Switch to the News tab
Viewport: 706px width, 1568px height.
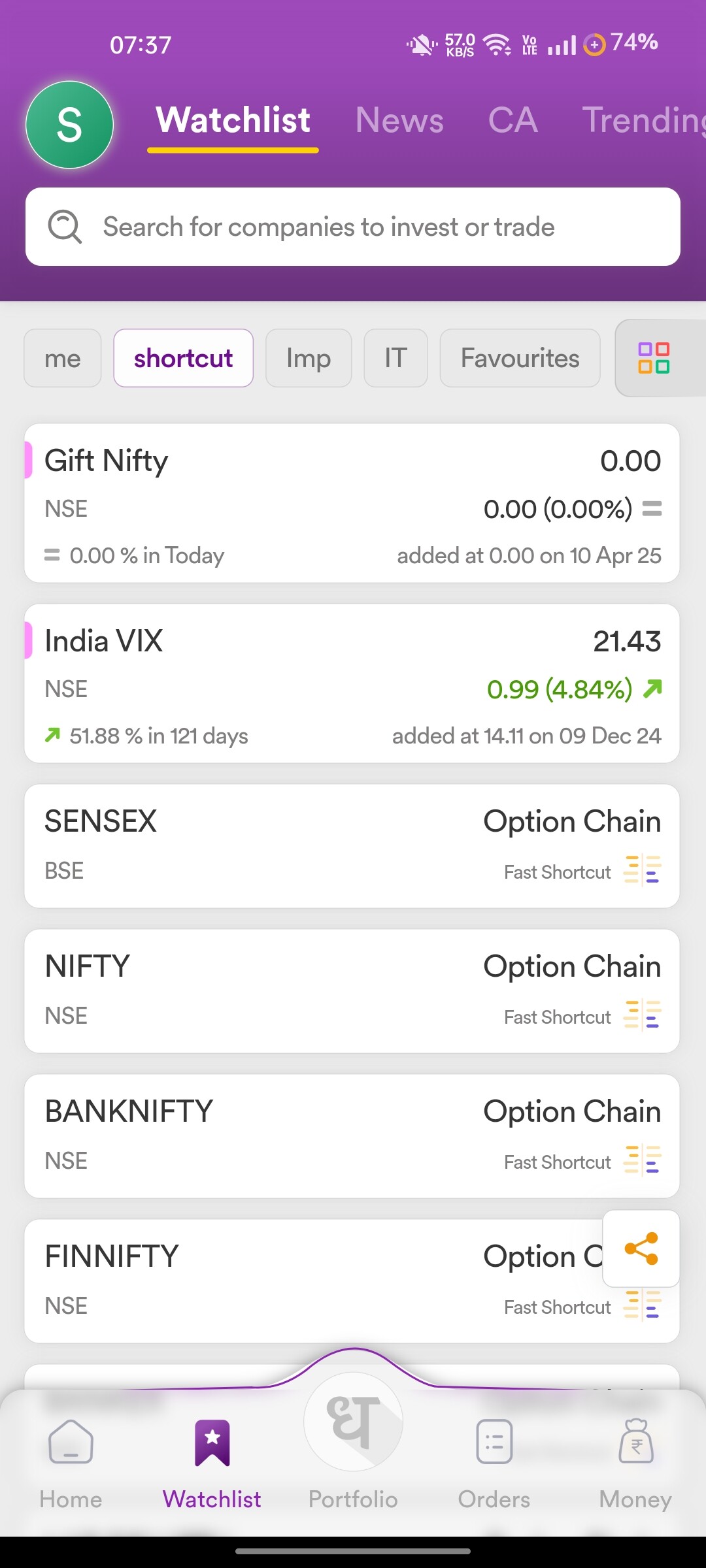tap(399, 120)
